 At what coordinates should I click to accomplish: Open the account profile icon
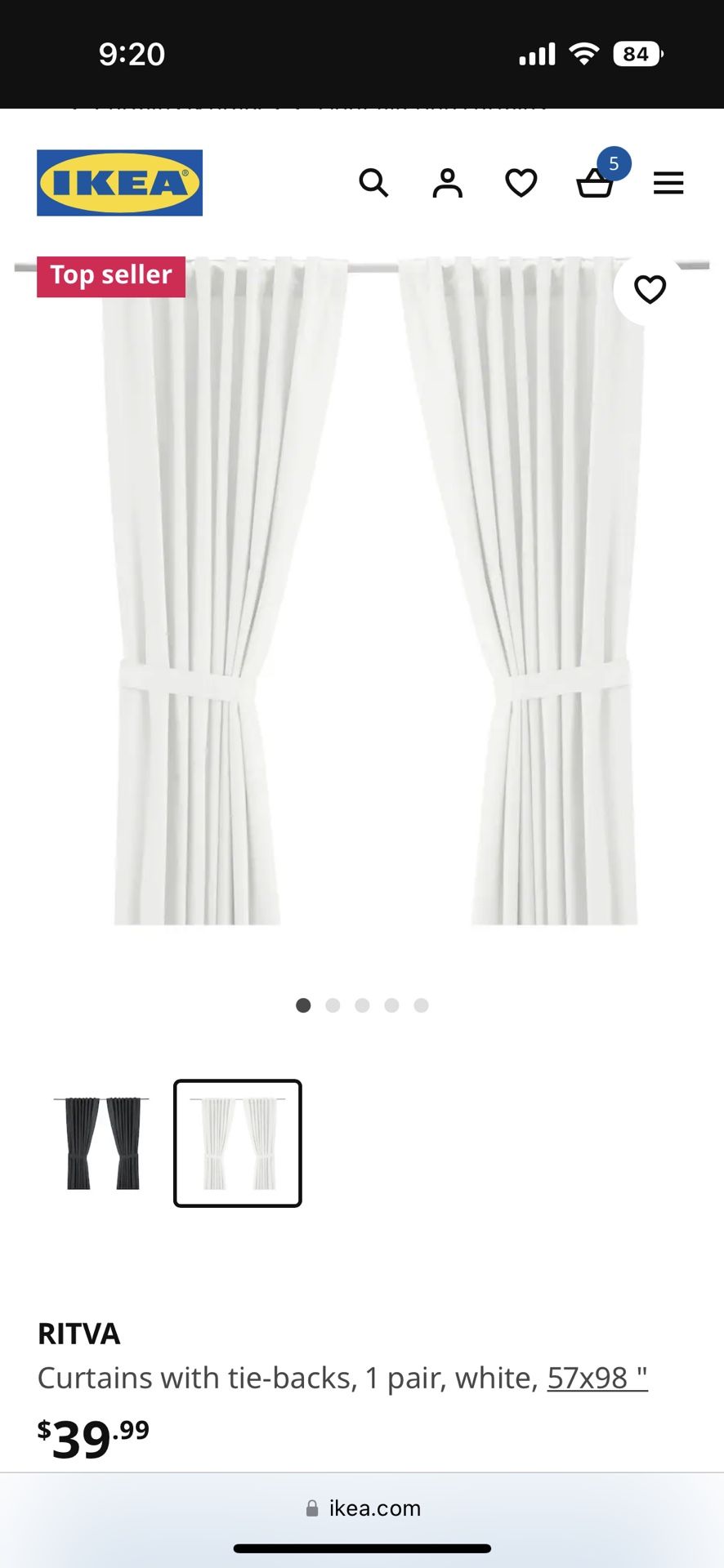tap(447, 183)
